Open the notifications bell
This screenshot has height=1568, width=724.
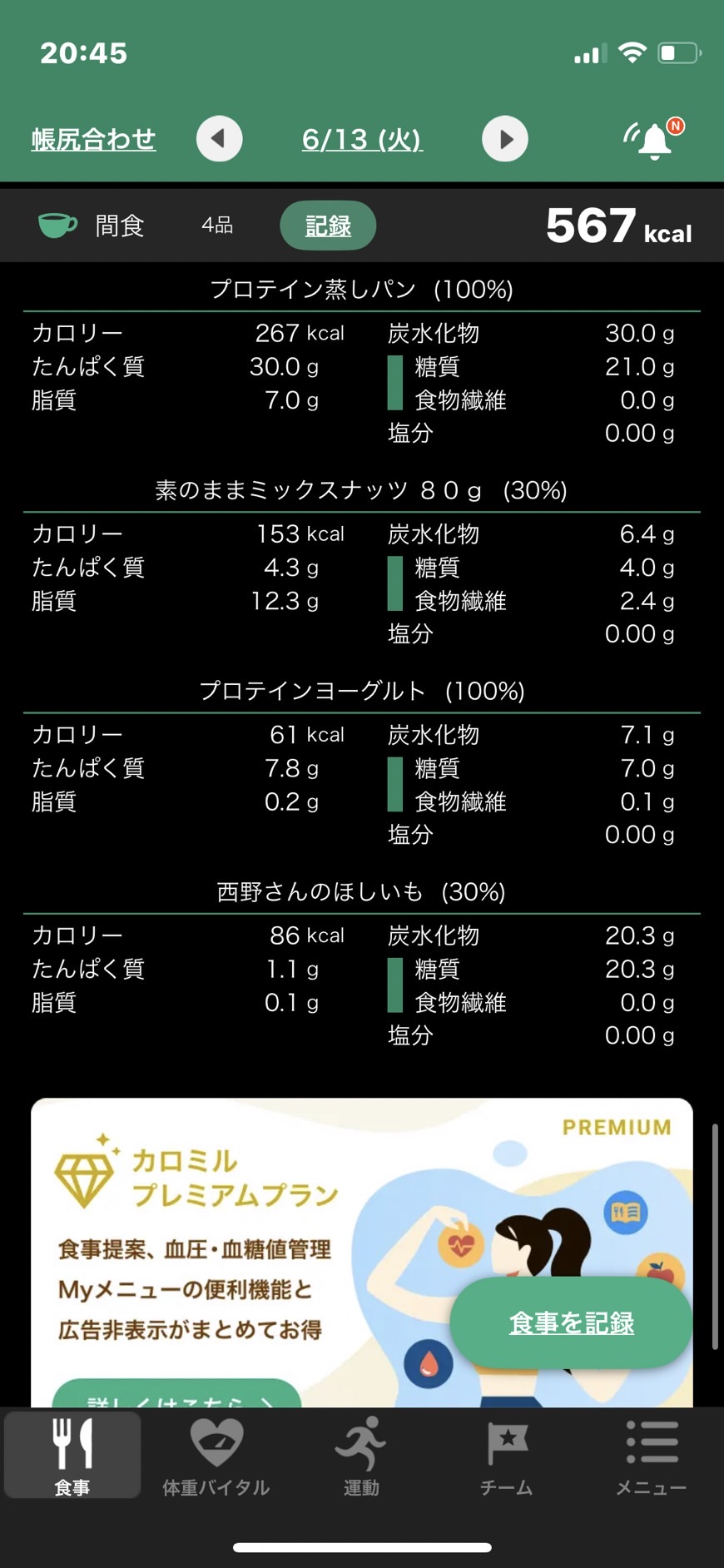pos(654,139)
